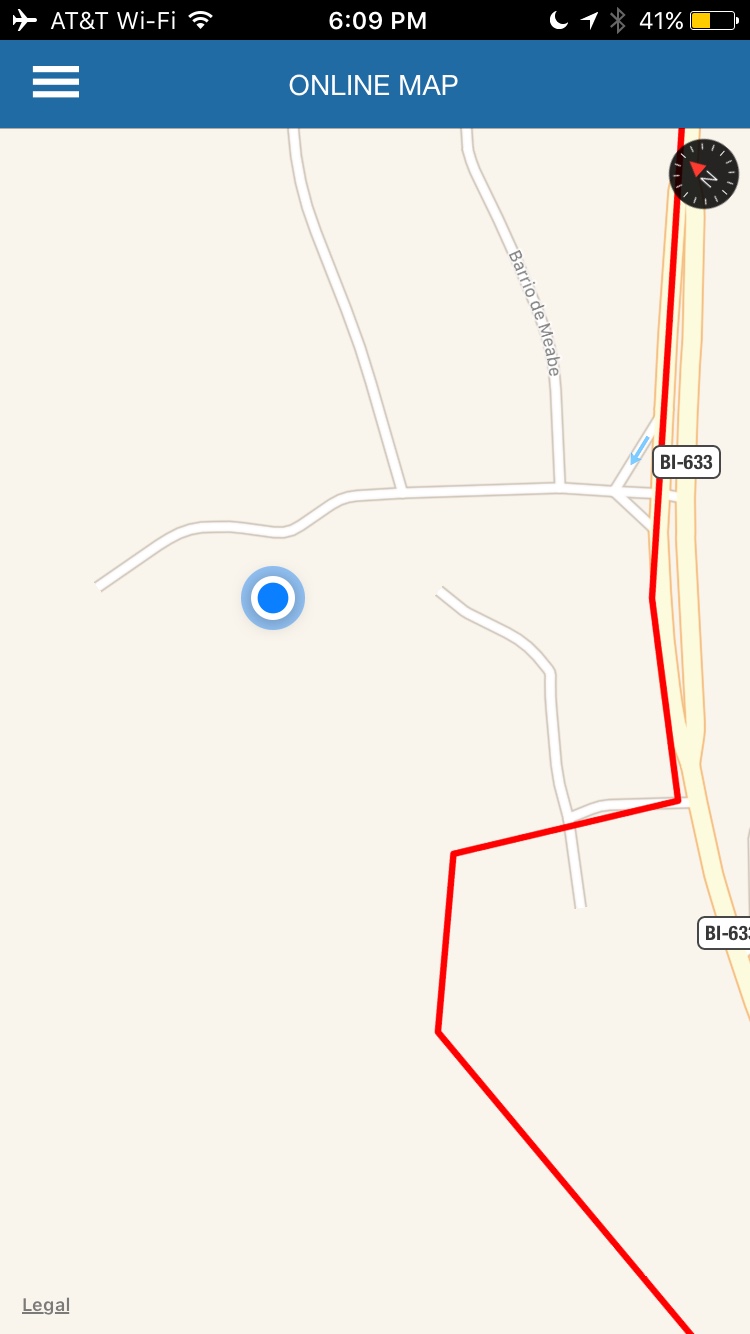Tap the blue current location dot
This screenshot has height=1334, width=750.
pyautogui.click(x=273, y=598)
